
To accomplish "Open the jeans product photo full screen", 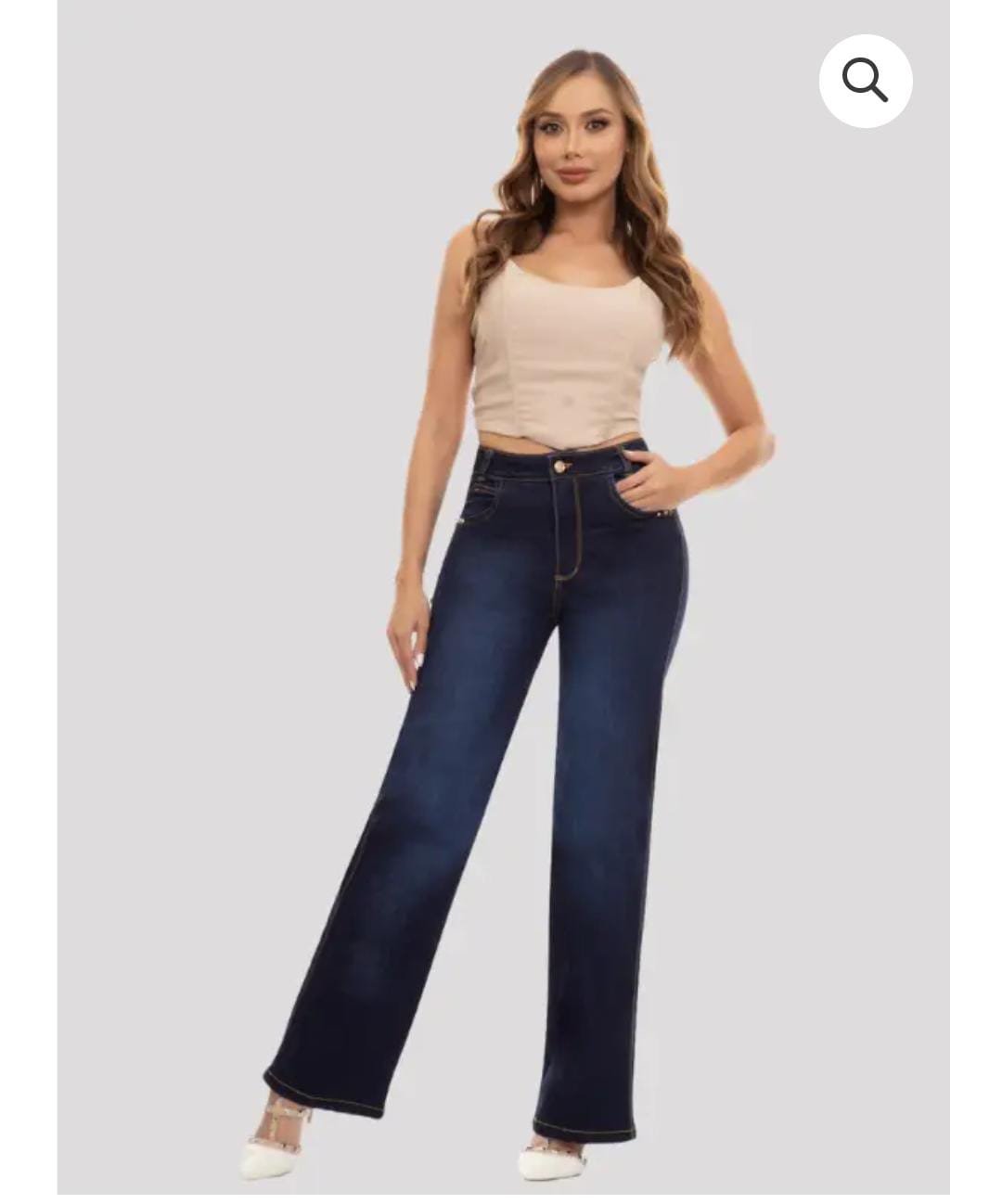I will coord(501,649).
